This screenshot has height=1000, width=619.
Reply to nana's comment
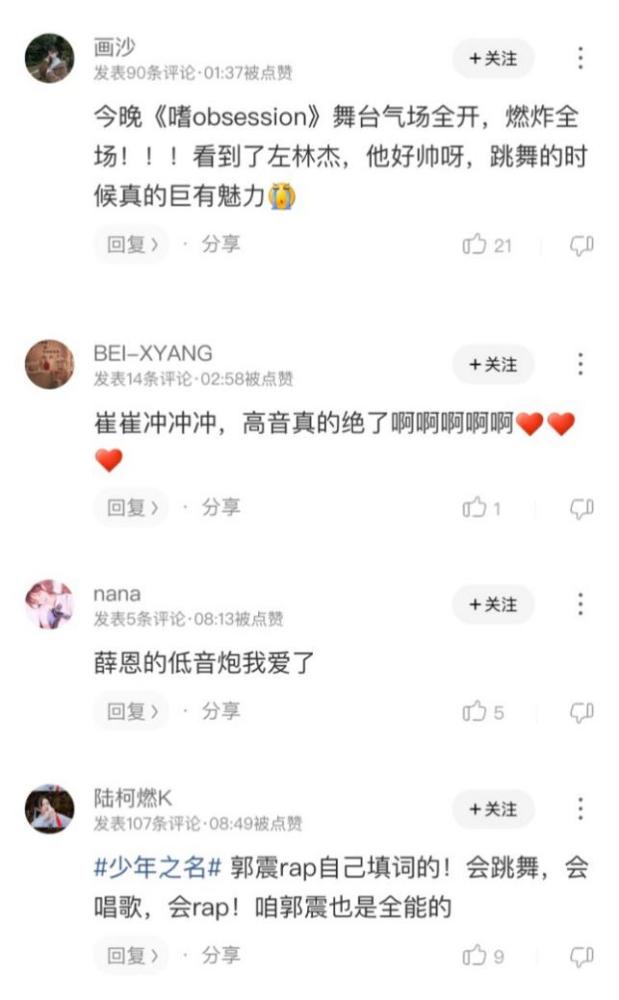(132, 712)
